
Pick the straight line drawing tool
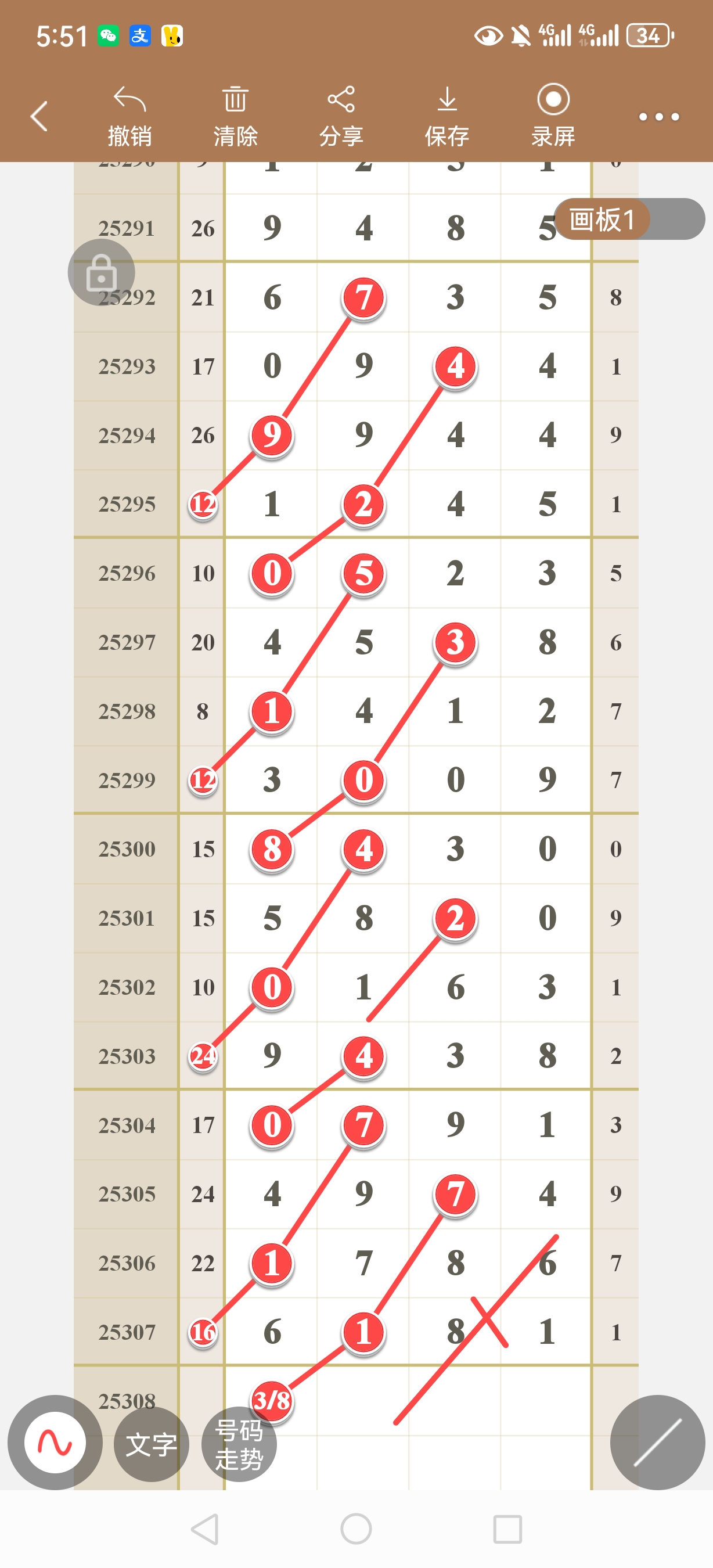point(658,1442)
